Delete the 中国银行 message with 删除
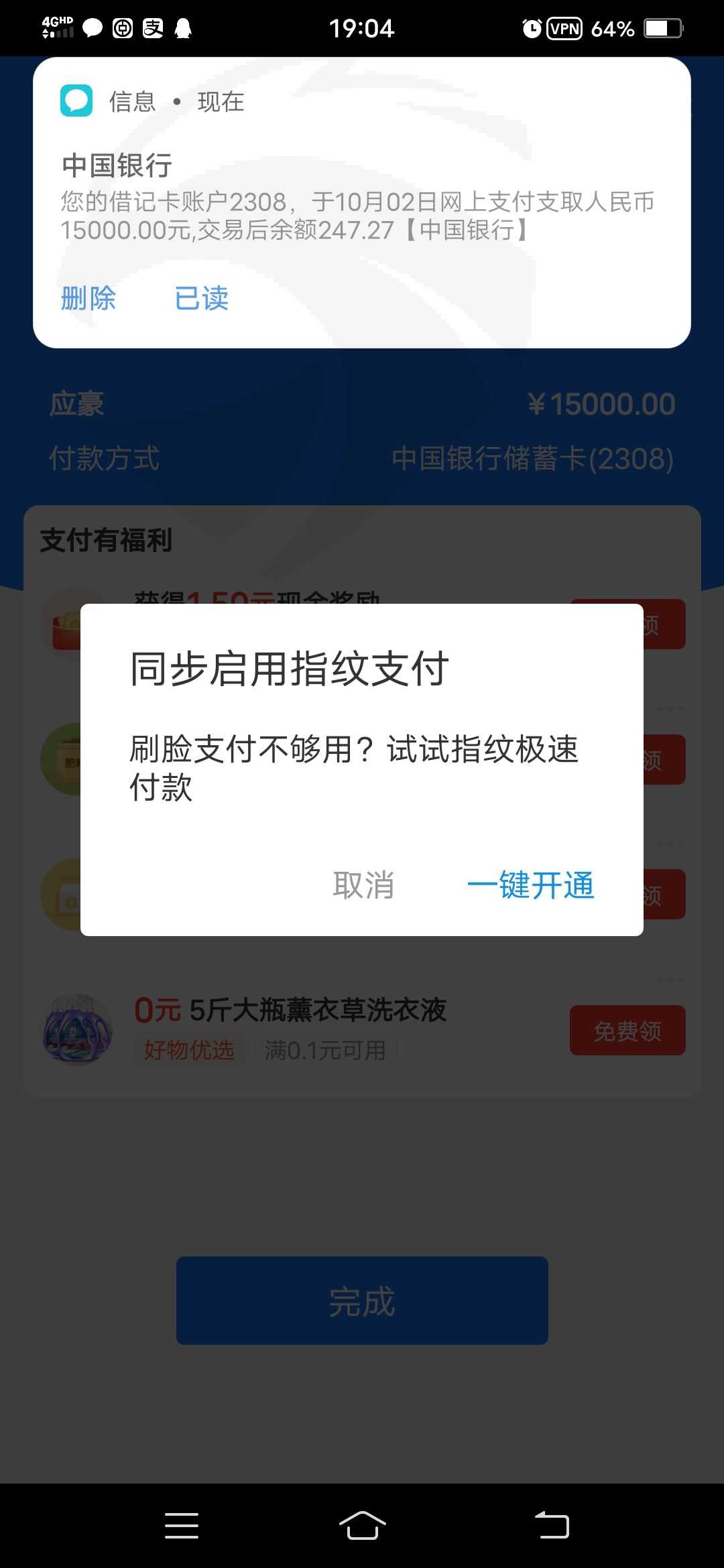Screen dimensions: 724x1568 (88, 298)
